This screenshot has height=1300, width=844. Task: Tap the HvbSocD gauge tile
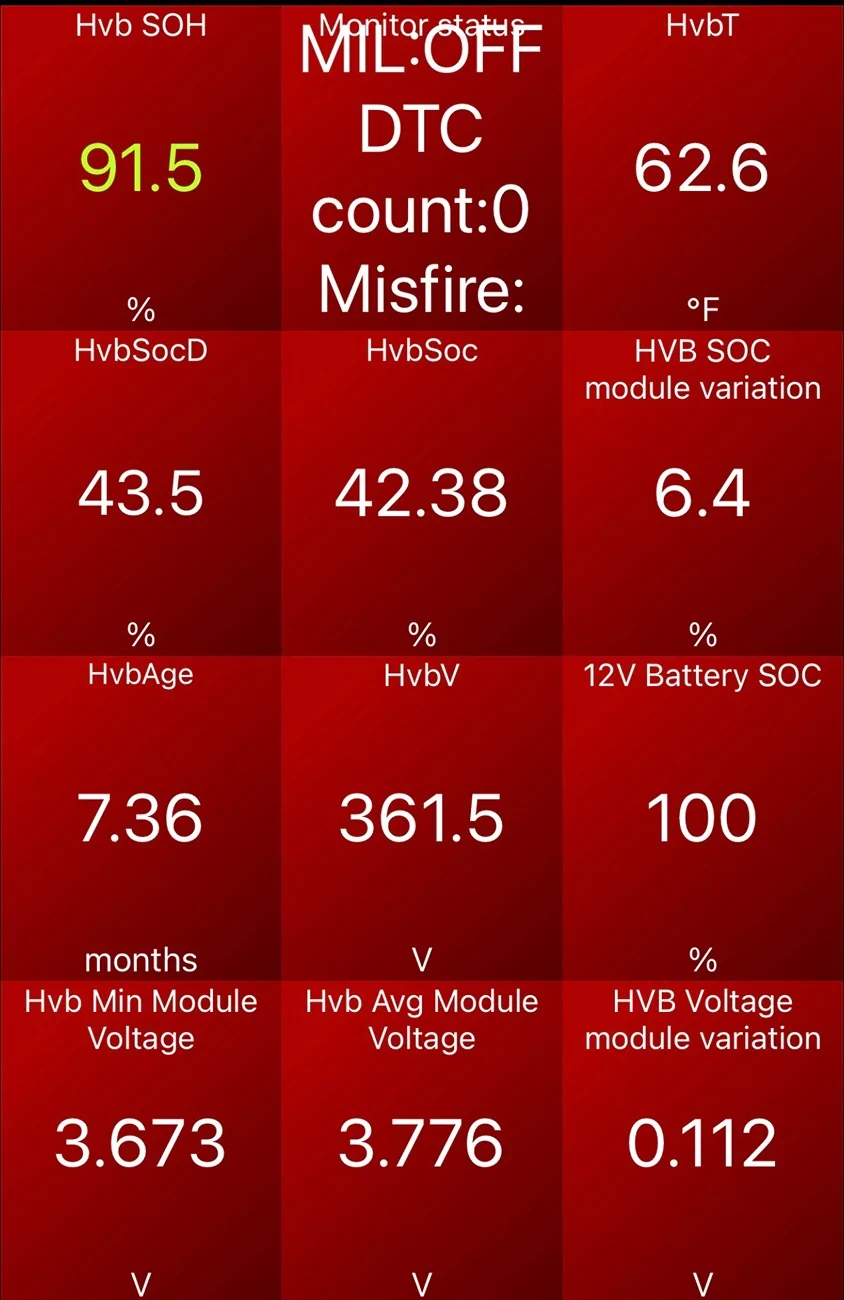[x=140, y=493]
